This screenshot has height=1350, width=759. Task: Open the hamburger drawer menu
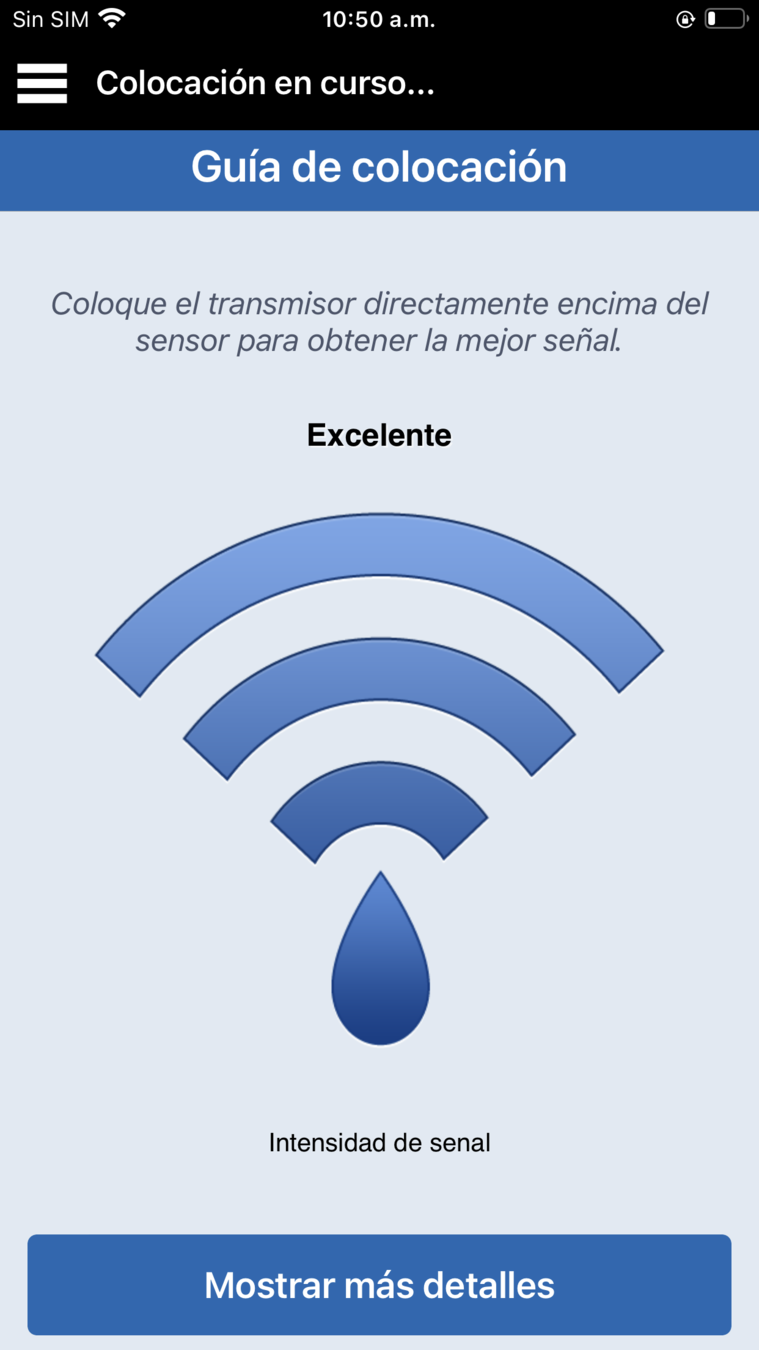pyautogui.click(x=42, y=83)
